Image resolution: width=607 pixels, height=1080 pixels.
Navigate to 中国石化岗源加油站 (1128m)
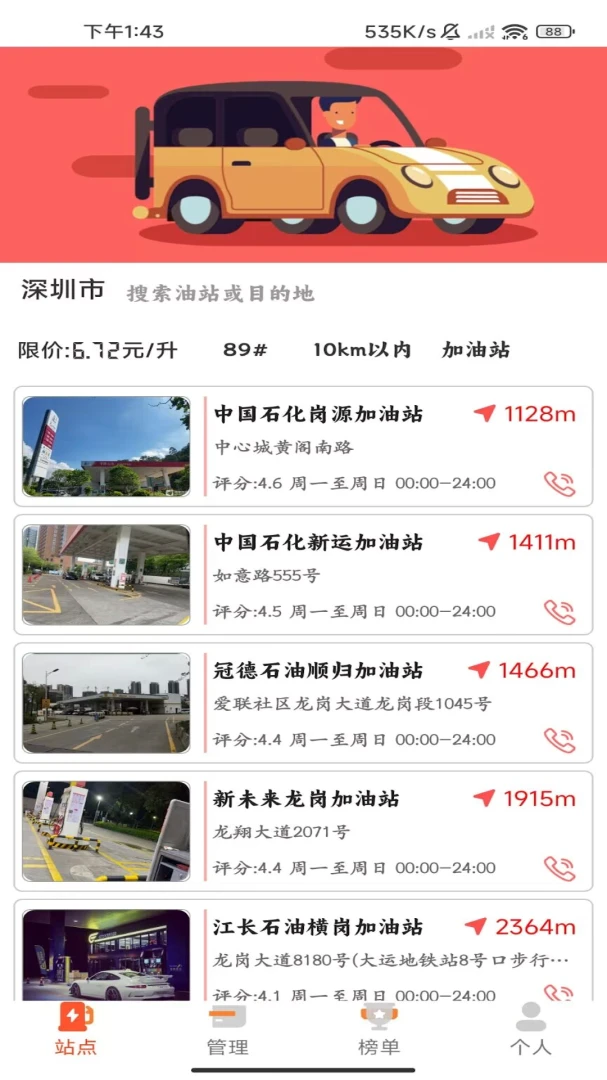click(x=524, y=414)
